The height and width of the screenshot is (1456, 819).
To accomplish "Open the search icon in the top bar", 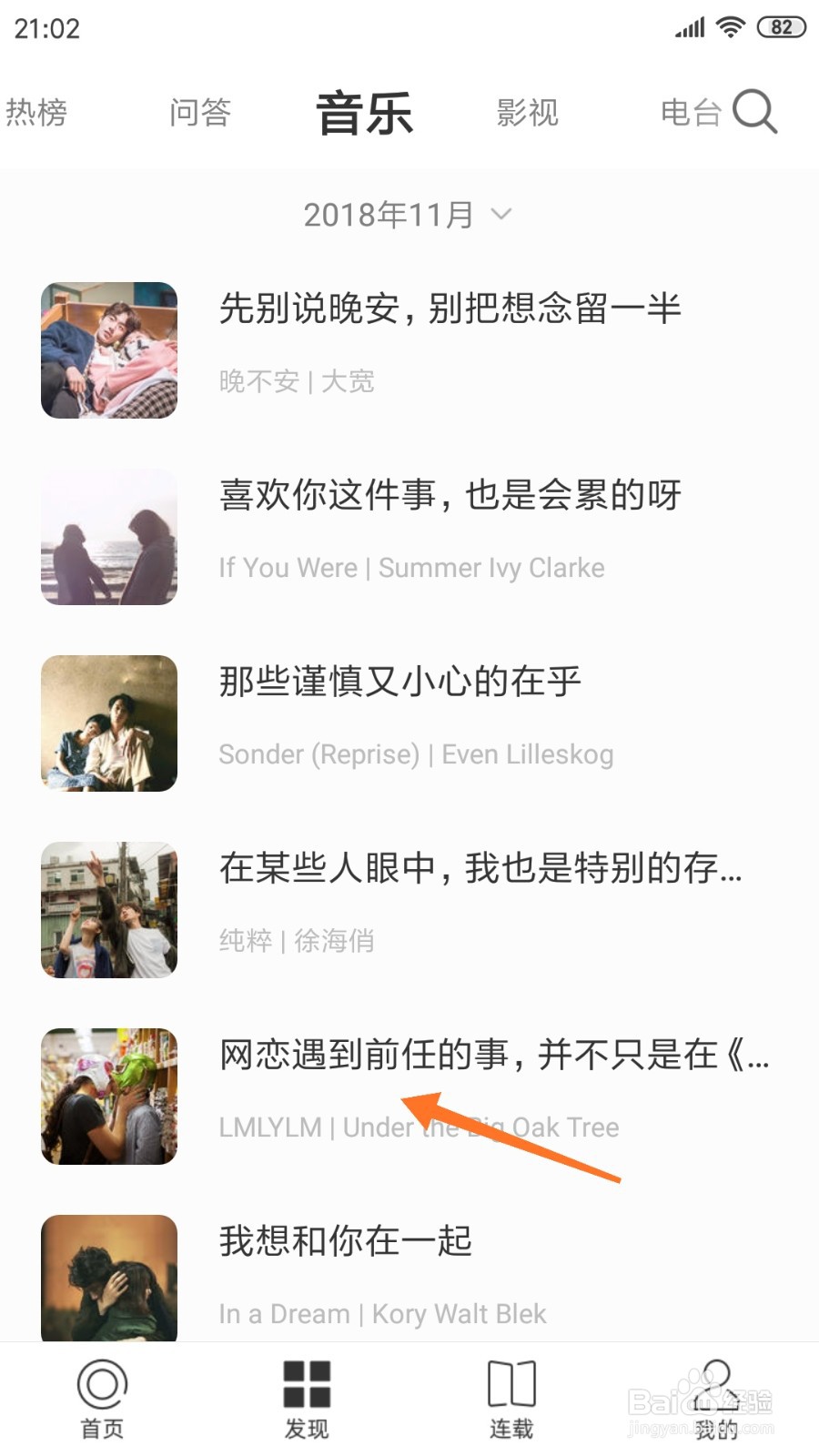I will pyautogui.click(x=755, y=112).
